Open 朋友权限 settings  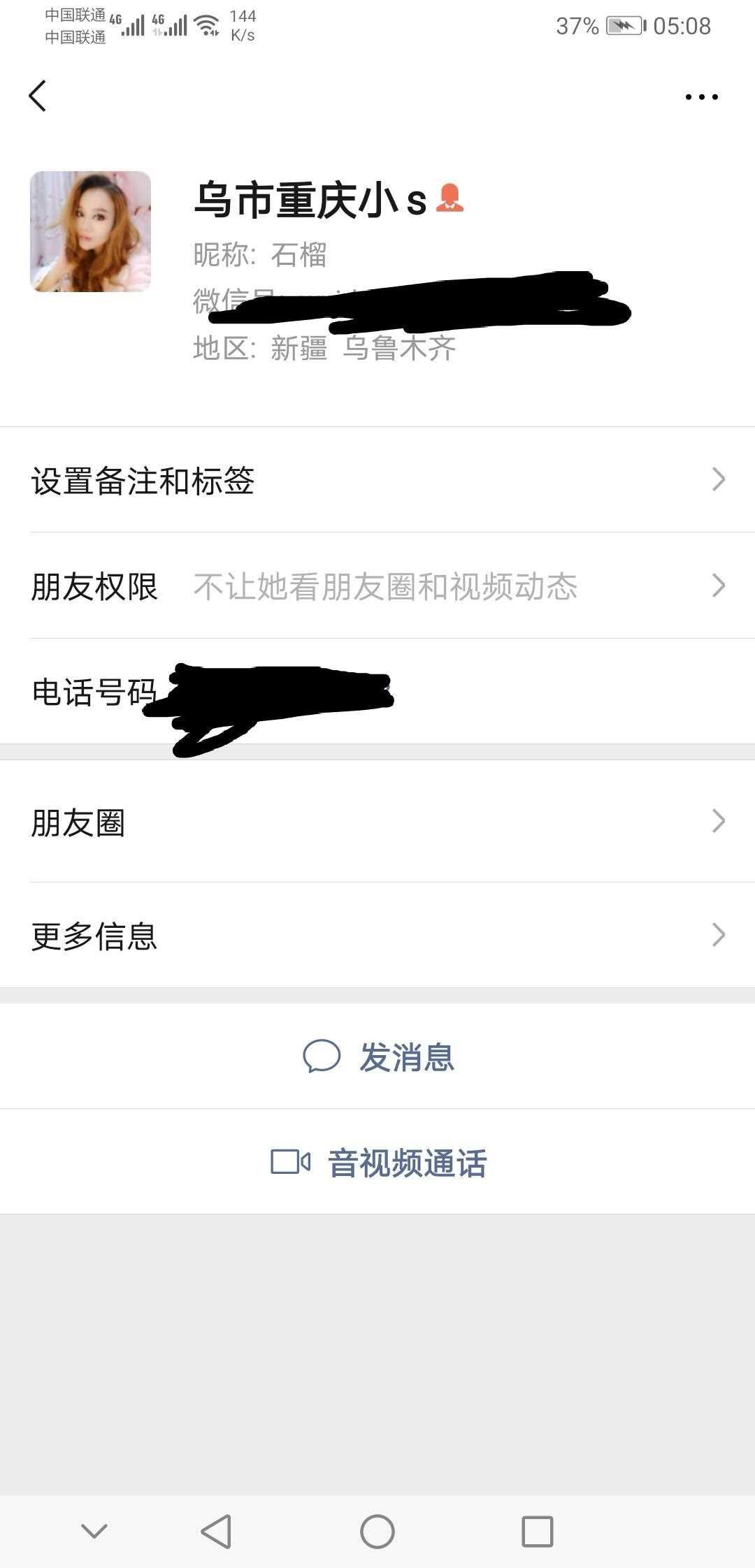click(x=377, y=586)
